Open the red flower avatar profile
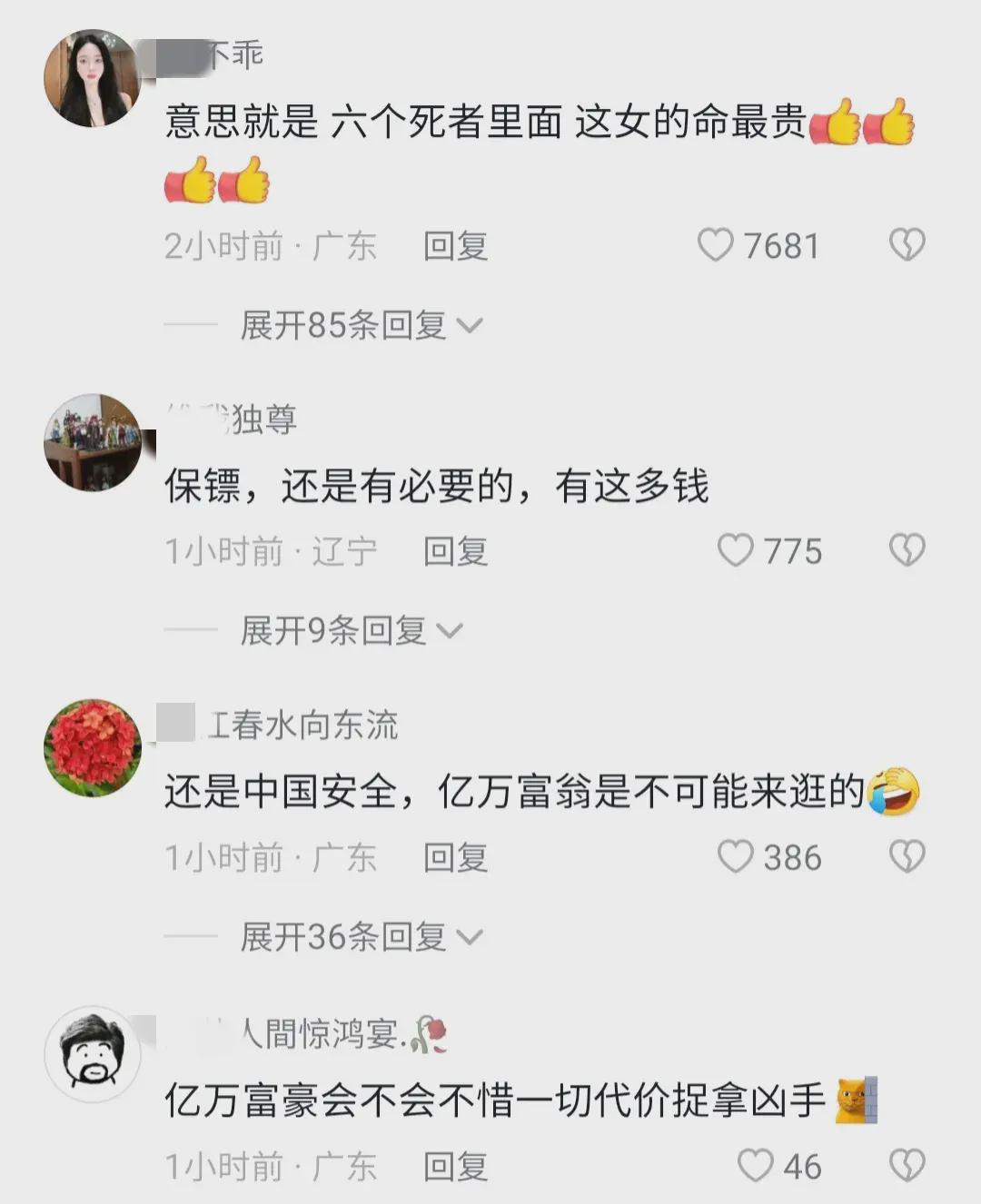981x1204 pixels. [x=93, y=747]
